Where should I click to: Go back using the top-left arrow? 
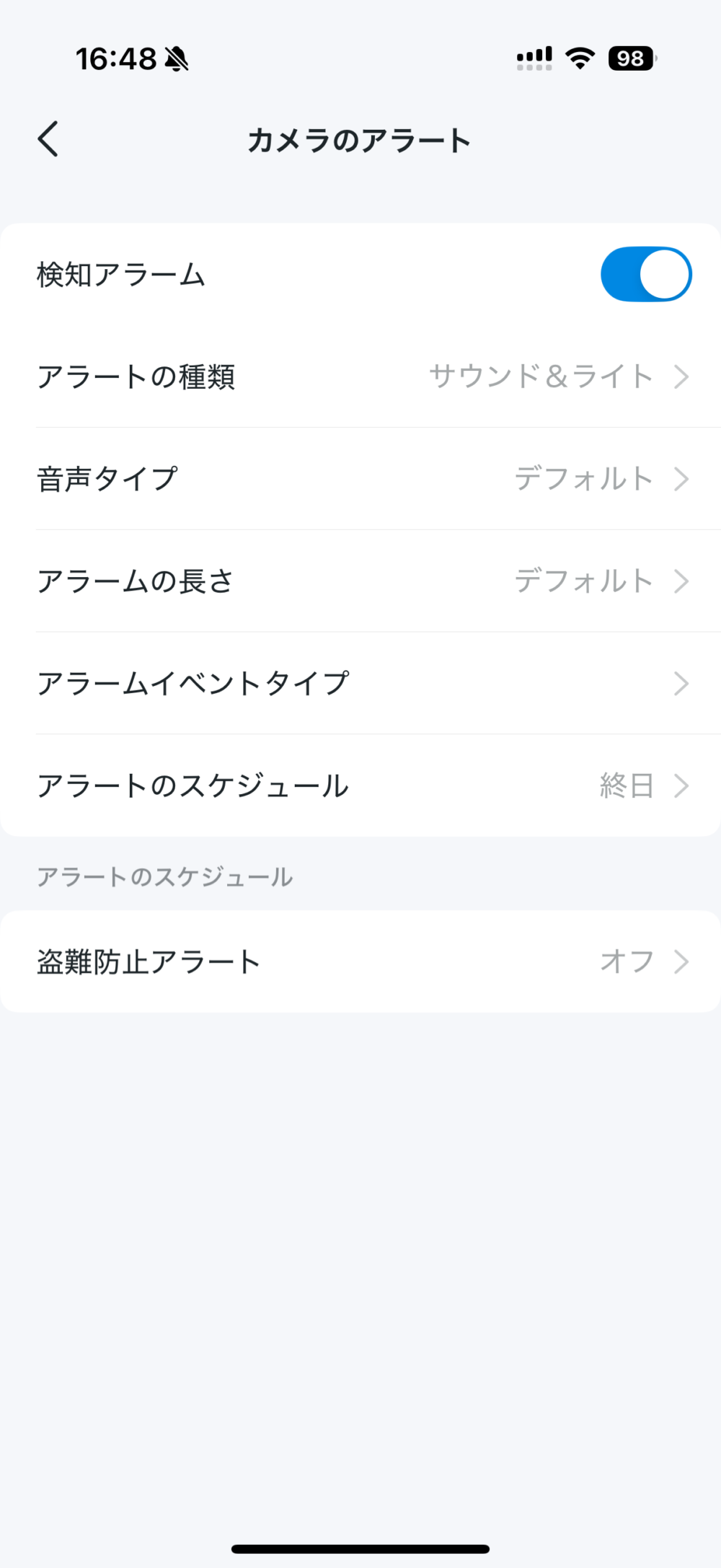pos(48,139)
